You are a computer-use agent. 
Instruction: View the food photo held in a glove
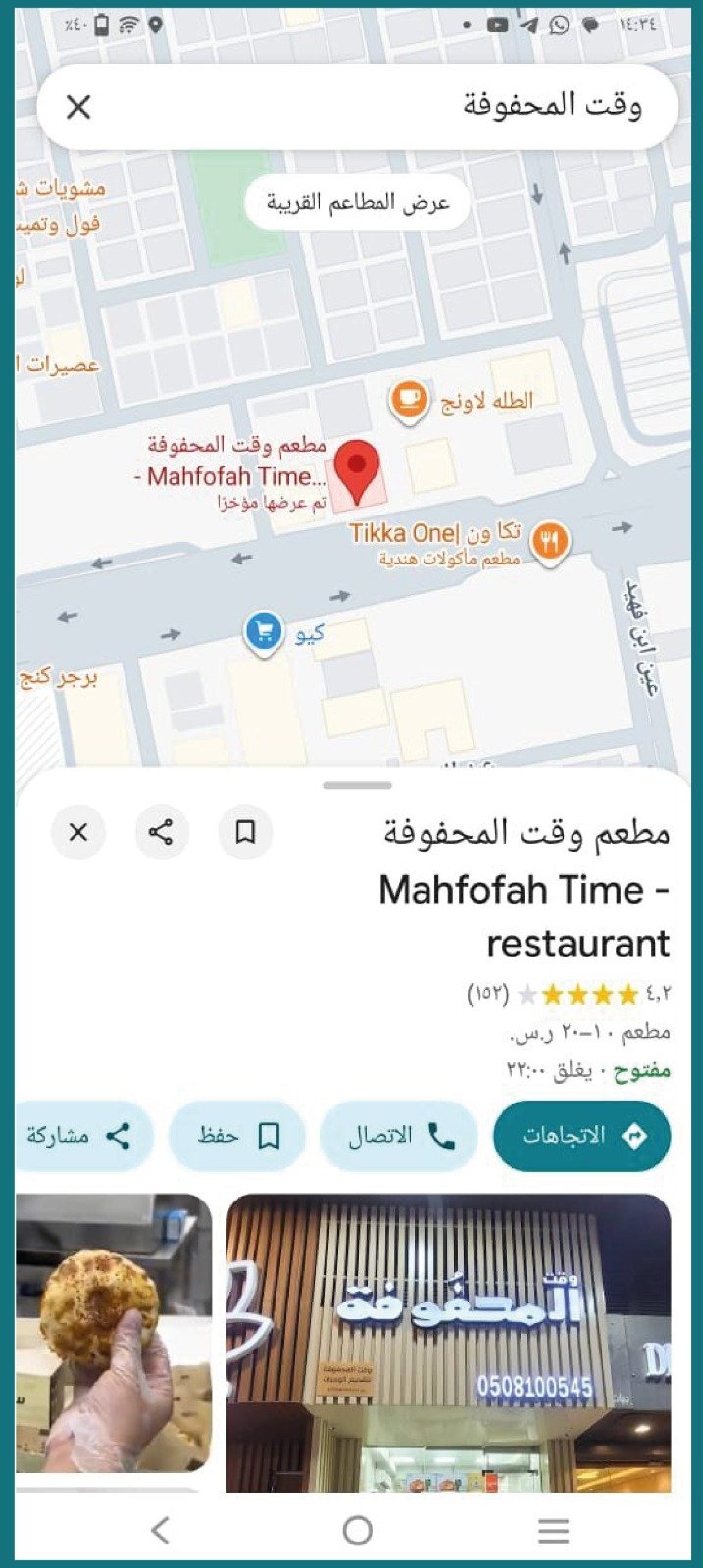pyautogui.click(x=114, y=1333)
